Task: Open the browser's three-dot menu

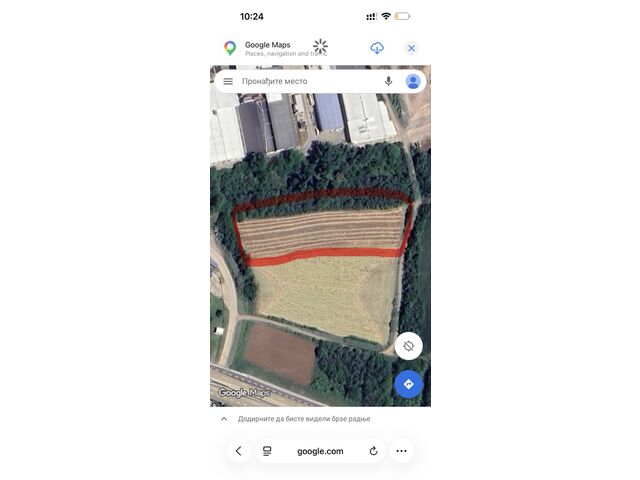Action: (401, 451)
